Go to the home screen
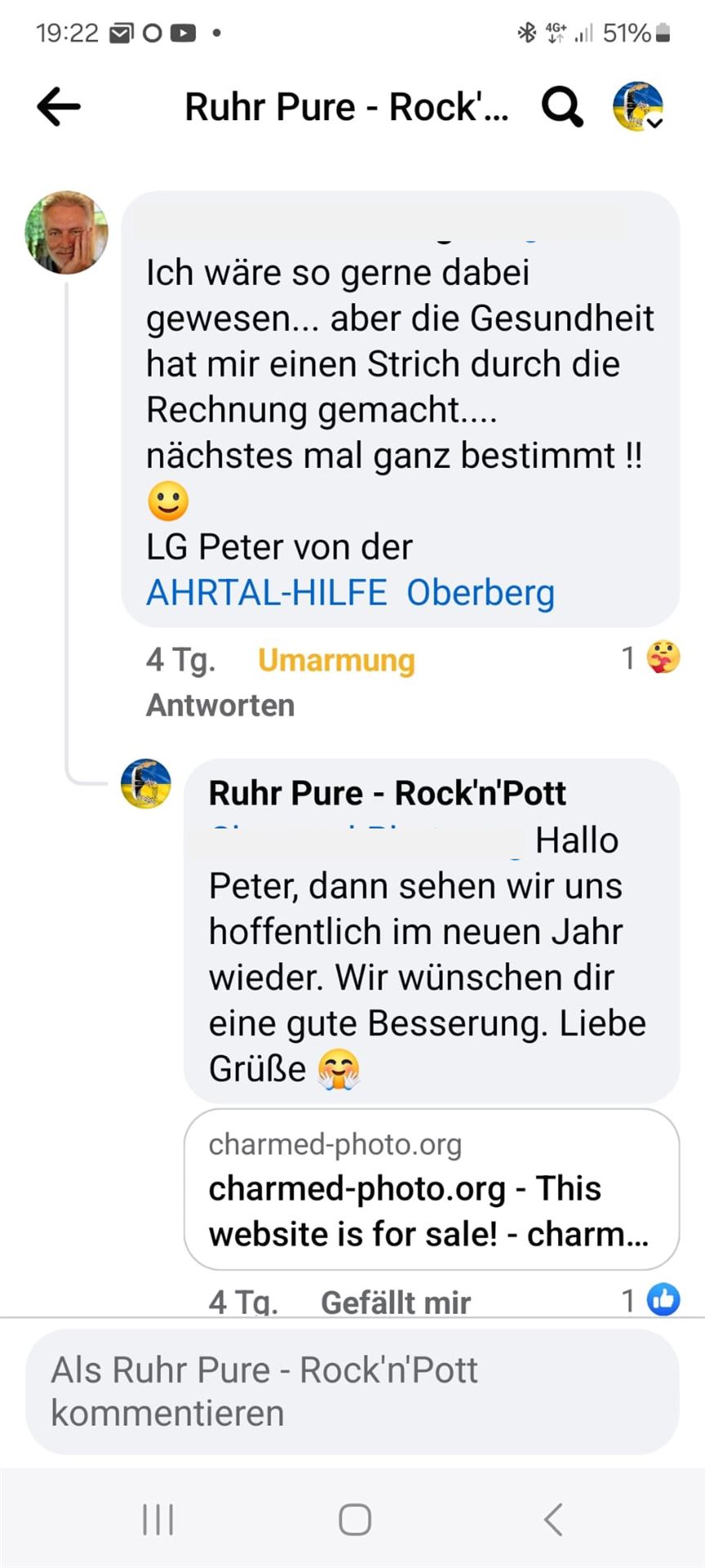The image size is (705, 1568). pyautogui.click(x=355, y=1520)
